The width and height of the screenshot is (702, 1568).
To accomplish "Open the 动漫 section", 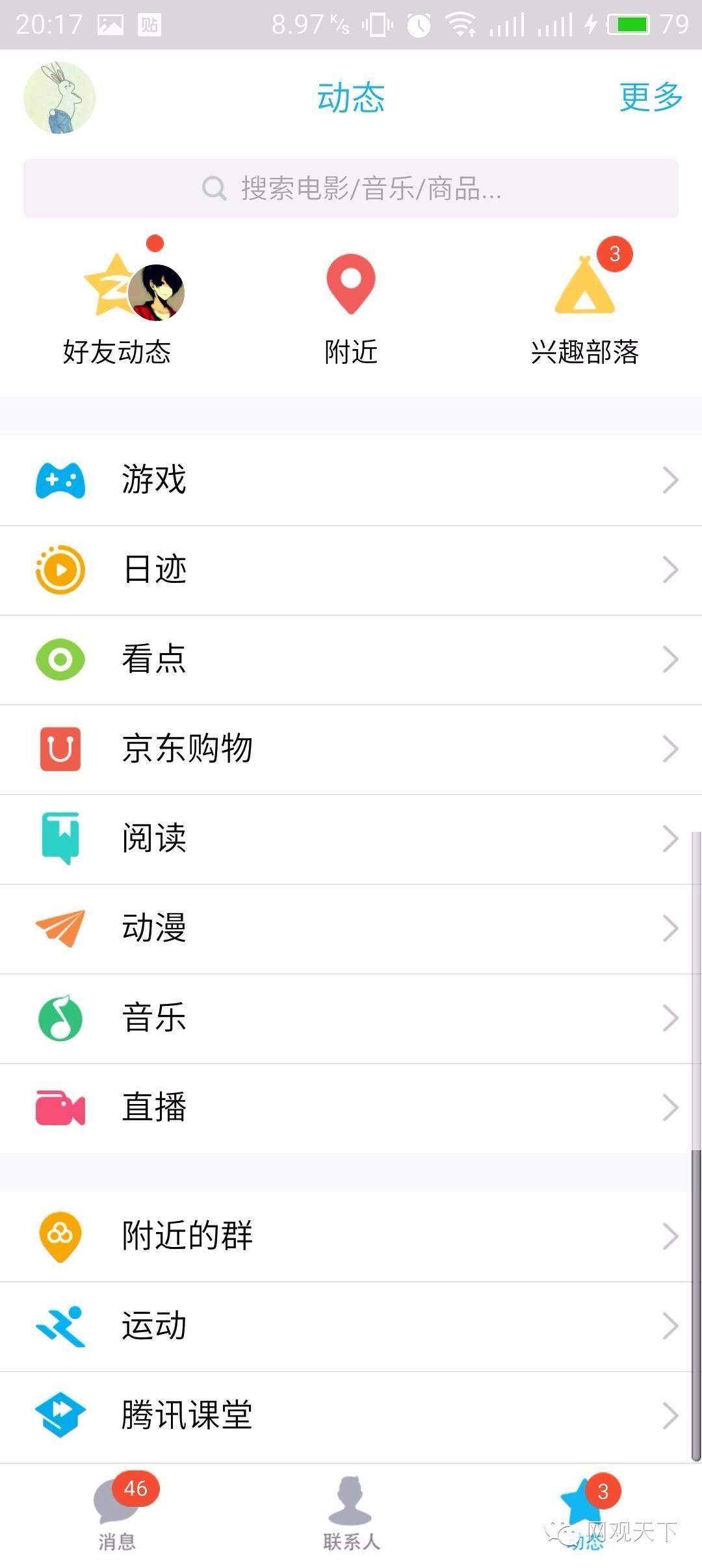I will tap(351, 929).
